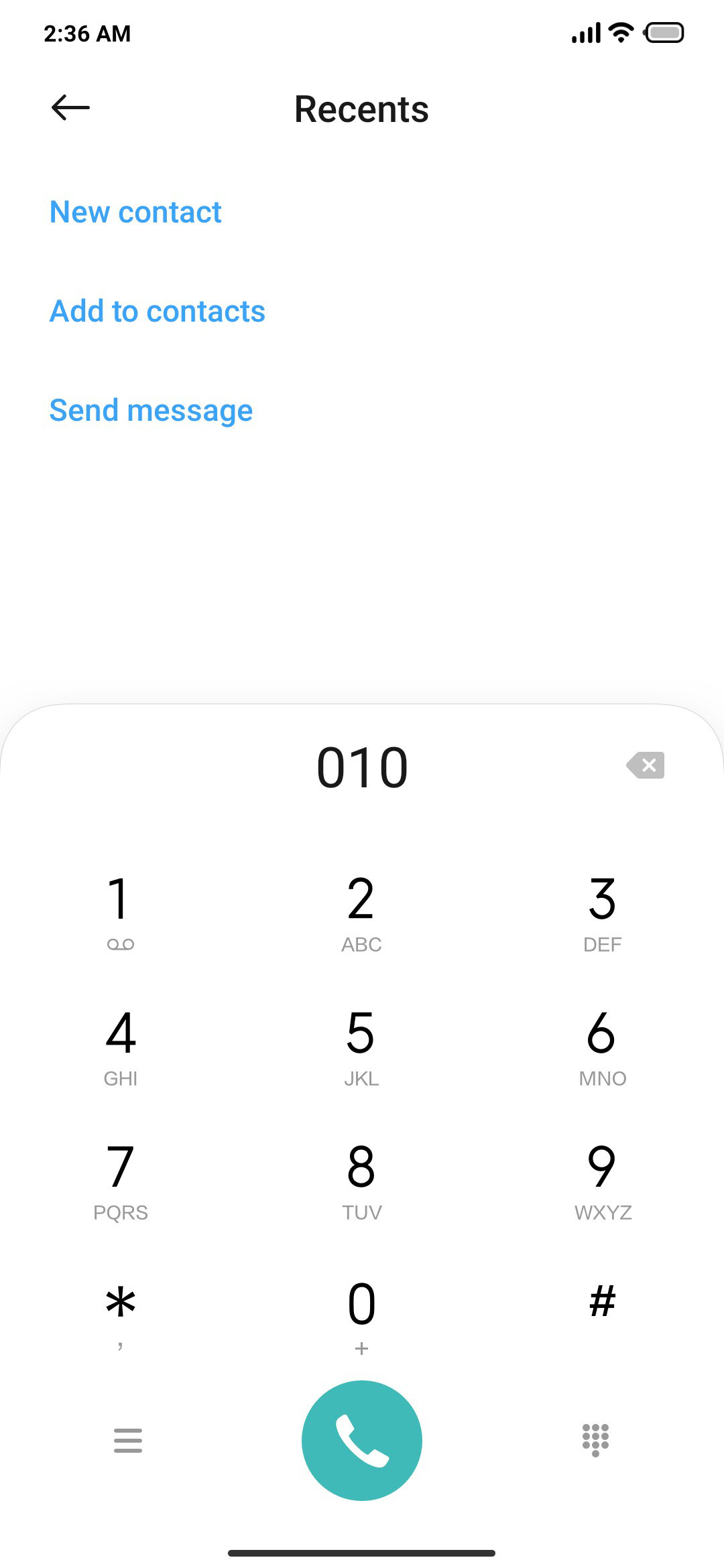Tap the 5 JKL key

pyautogui.click(x=362, y=1047)
